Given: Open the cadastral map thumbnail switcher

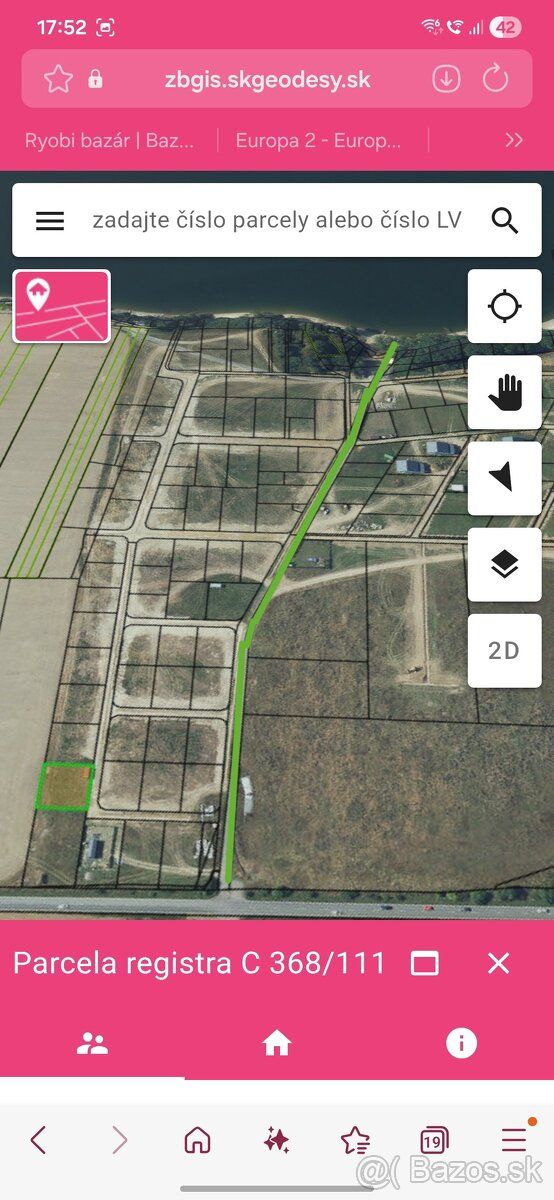Looking at the screenshot, I should pos(62,306).
